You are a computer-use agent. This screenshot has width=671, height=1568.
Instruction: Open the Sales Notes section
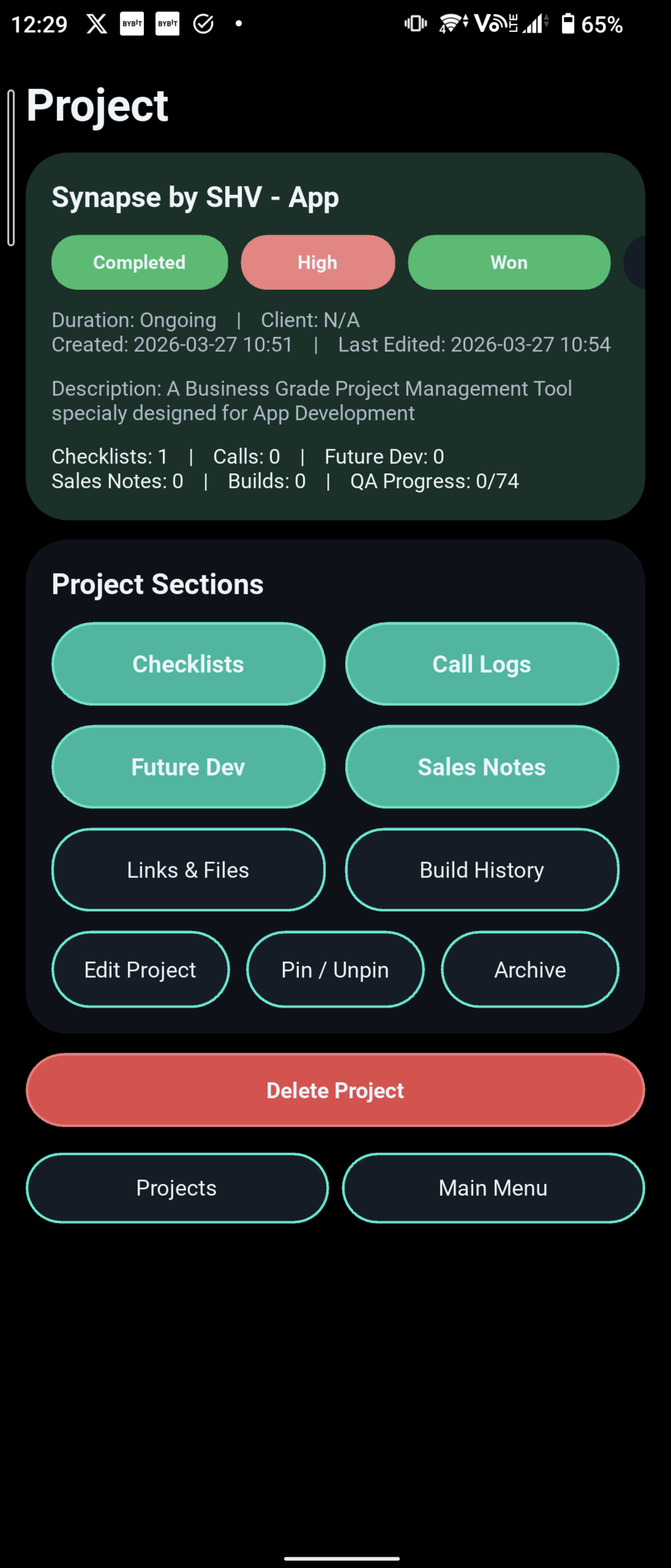pyautogui.click(x=482, y=767)
